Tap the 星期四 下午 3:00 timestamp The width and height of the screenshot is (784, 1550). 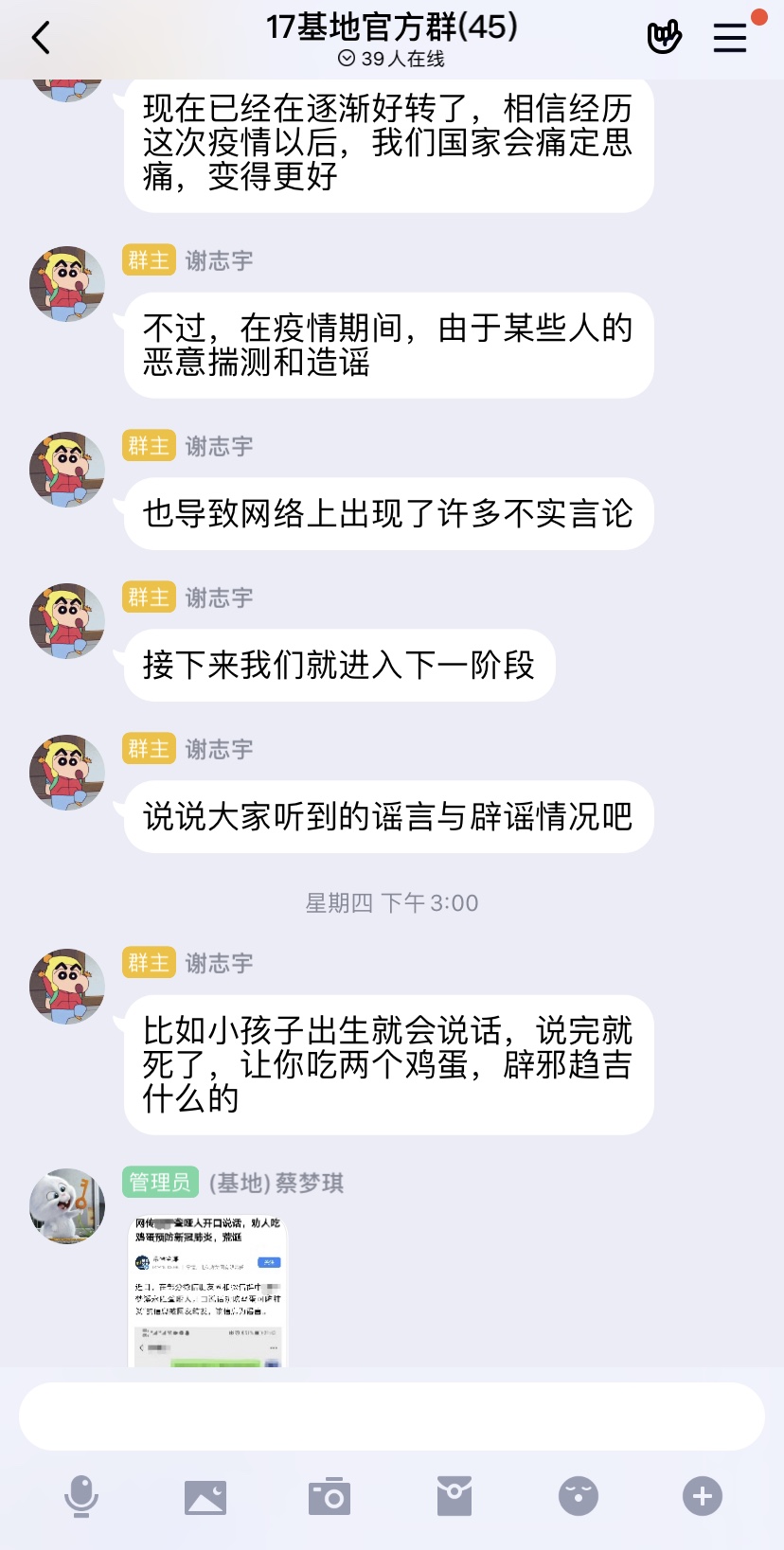tap(392, 902)
